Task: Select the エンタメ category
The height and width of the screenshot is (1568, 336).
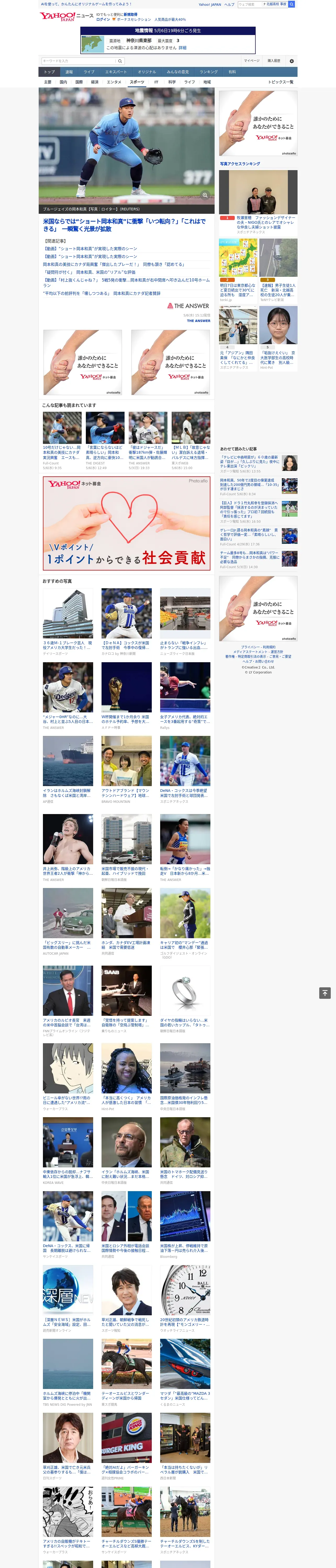Action: click(x=114, y=82)
